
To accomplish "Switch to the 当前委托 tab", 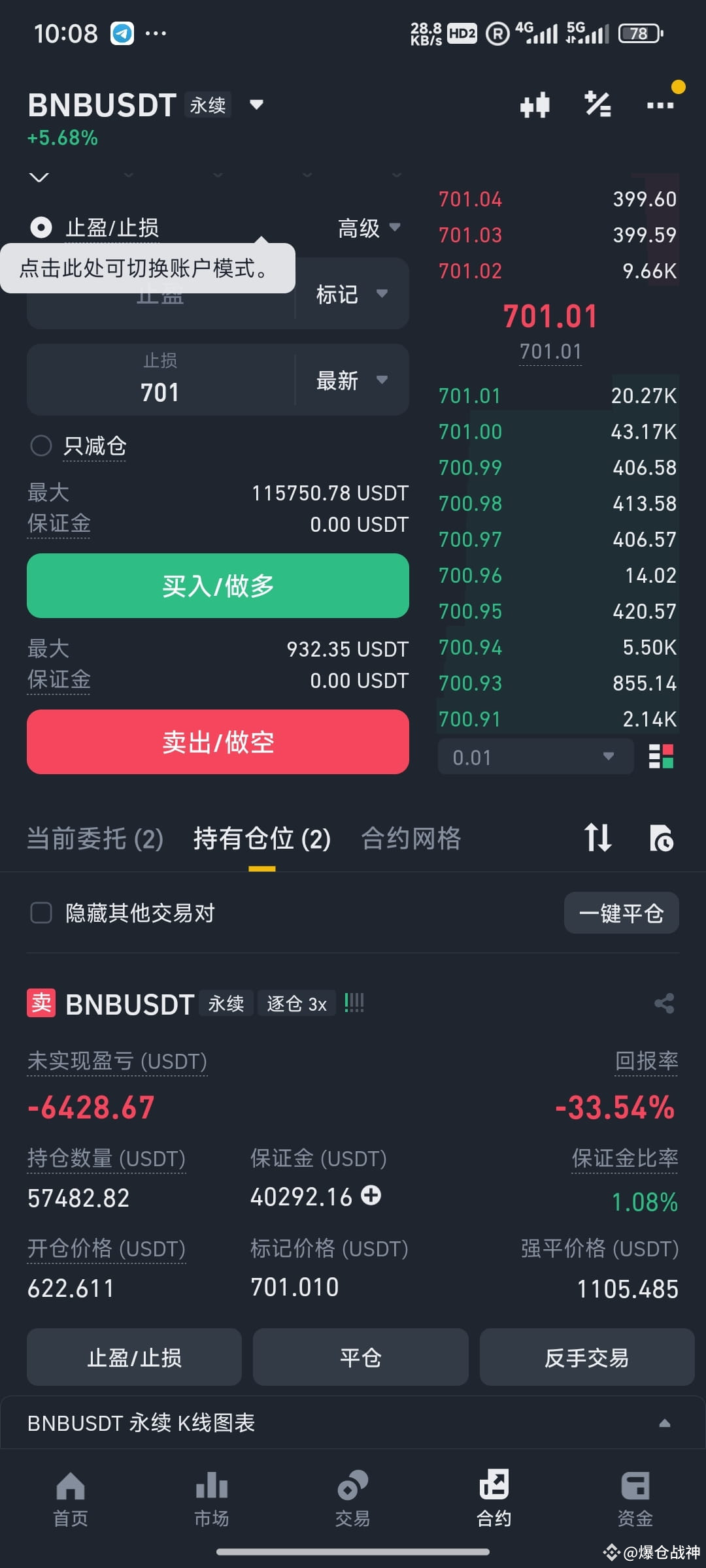I will [94, 838].
